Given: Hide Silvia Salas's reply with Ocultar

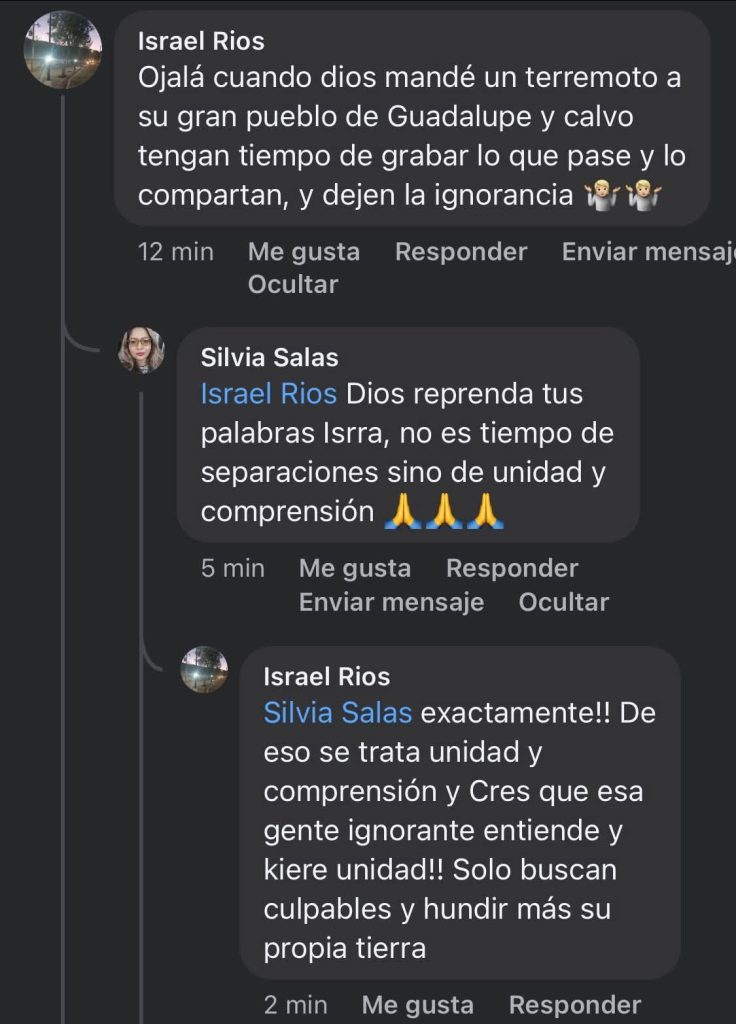Looking at the screenshot, I should tap(563, 601).
